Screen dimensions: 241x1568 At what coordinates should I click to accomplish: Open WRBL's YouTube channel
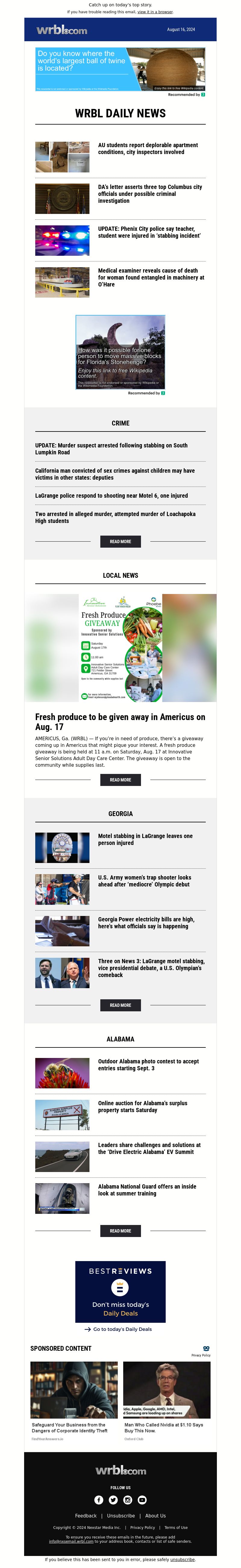pyautogui.click(x=142, y=1500)
